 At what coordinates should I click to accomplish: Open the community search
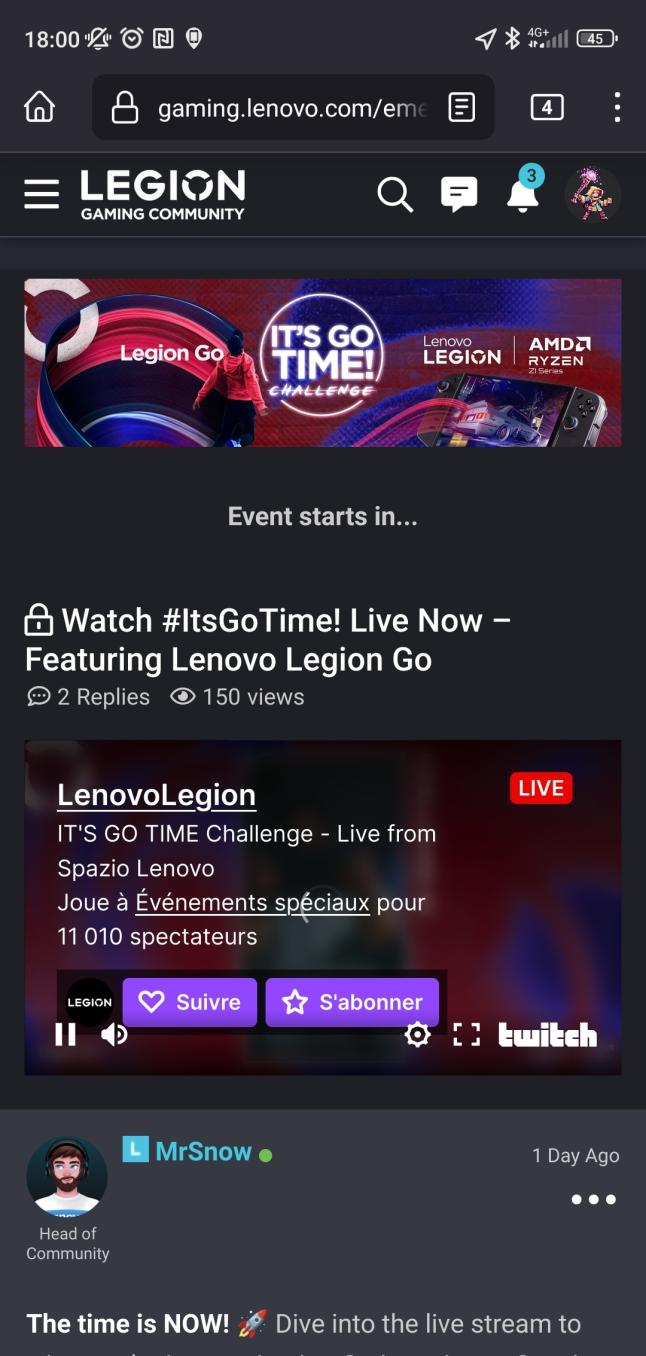395,194
